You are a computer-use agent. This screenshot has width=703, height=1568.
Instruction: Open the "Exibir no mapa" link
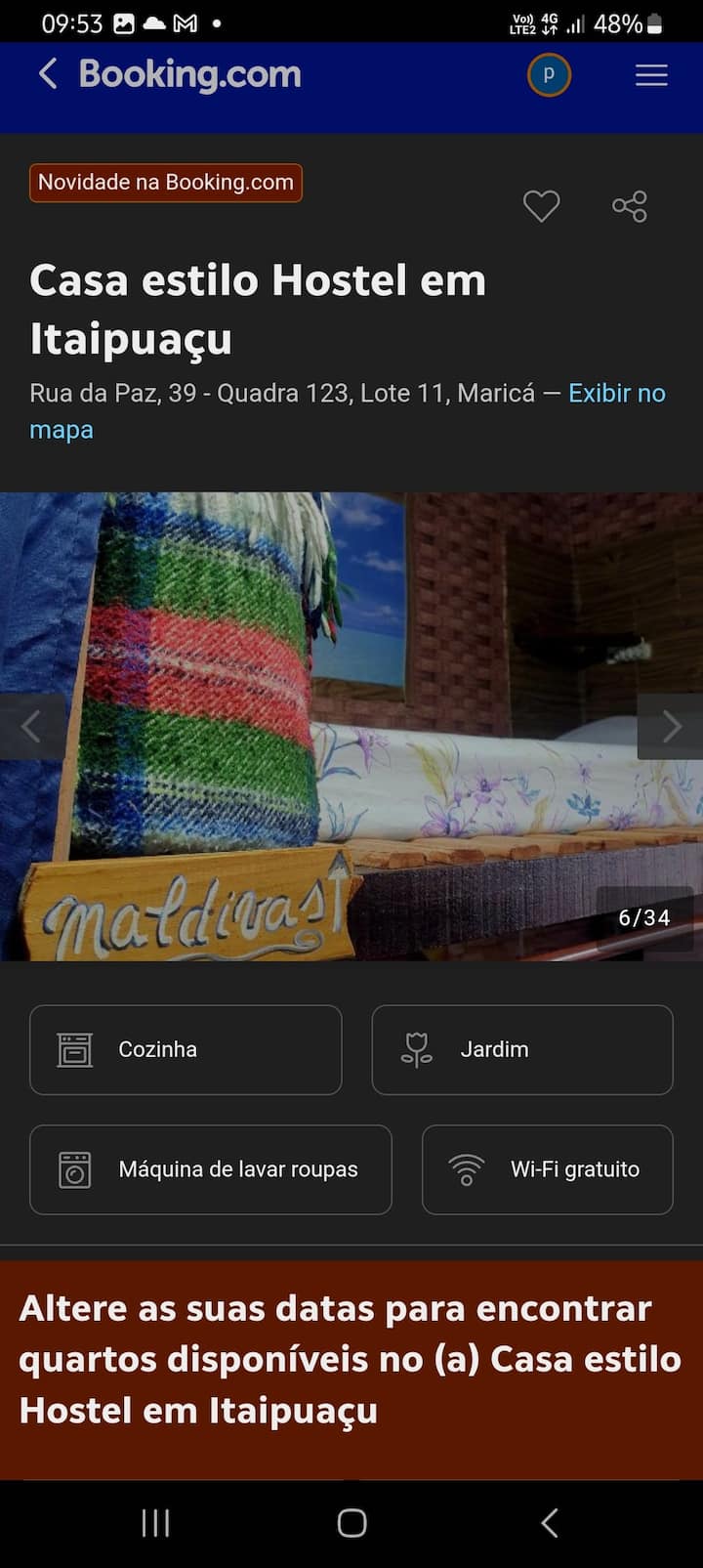point(616,394)
